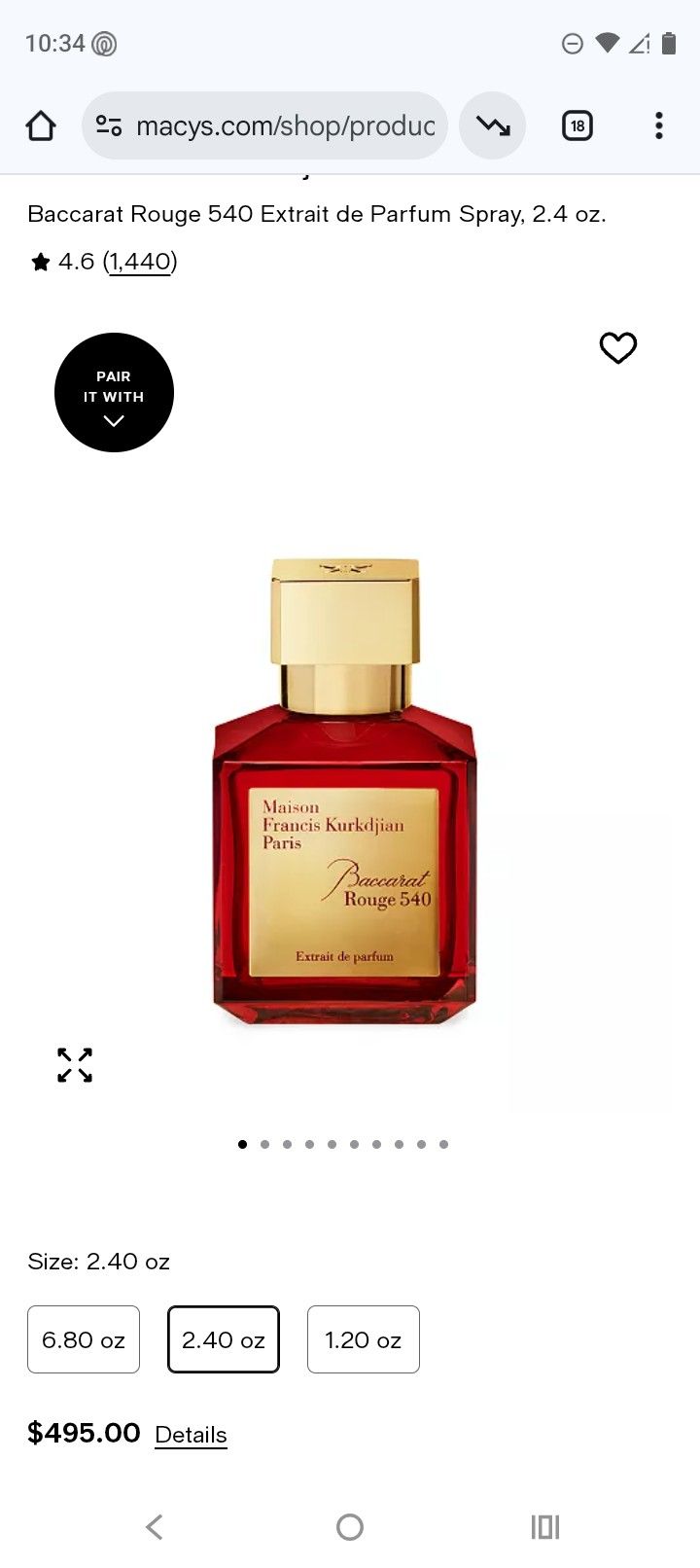Go to the browser home page
This screenshot has height=1568, width=700.
[x=41, y=125]
